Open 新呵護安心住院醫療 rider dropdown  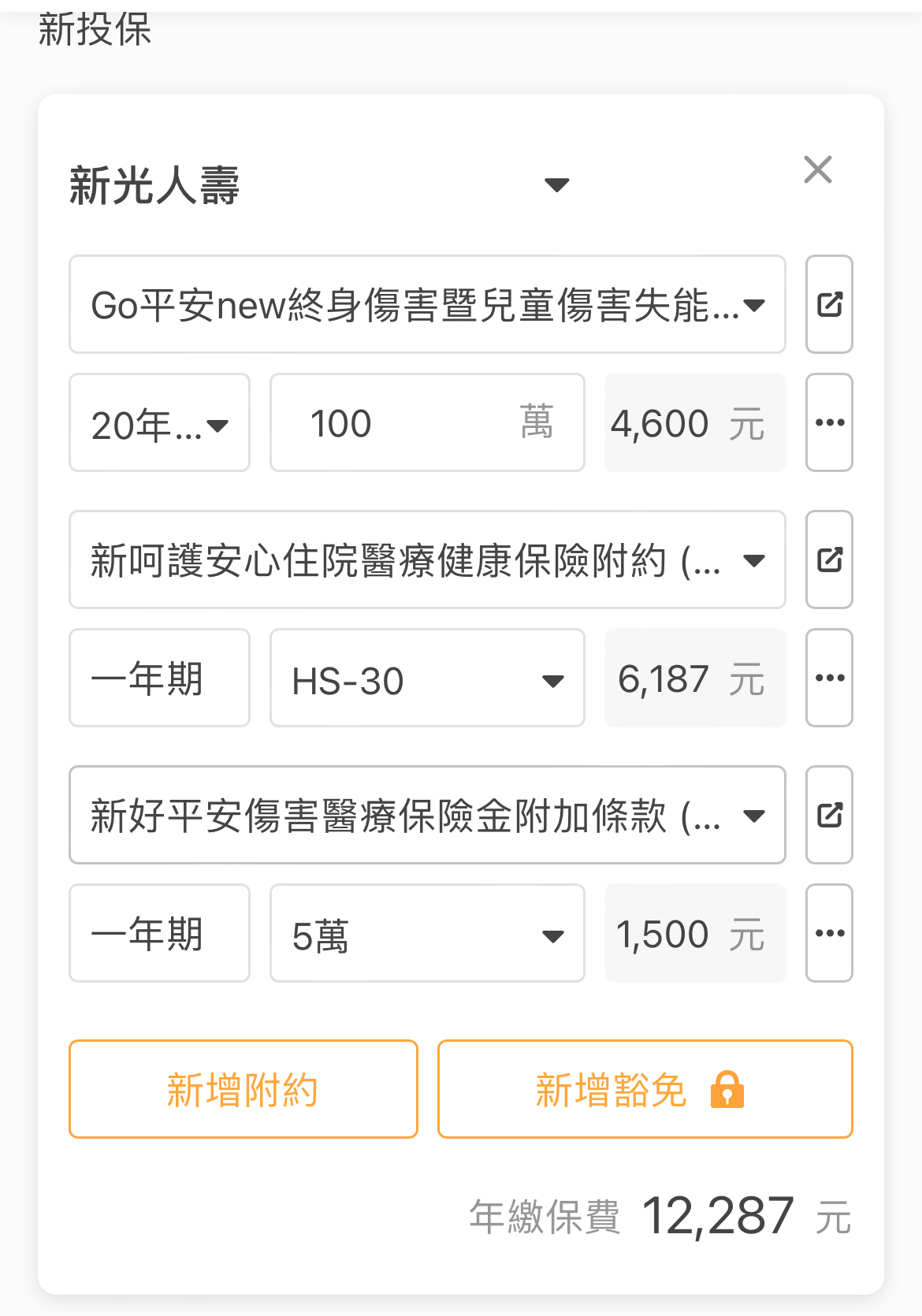(x=427, y=559)
